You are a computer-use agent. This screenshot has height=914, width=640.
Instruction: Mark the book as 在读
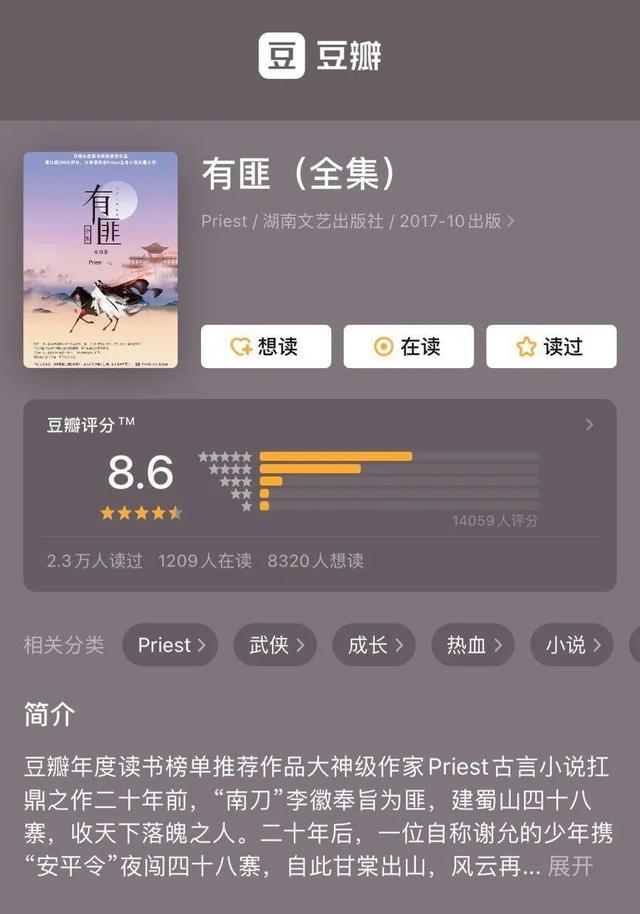click(x=408, y=347)
